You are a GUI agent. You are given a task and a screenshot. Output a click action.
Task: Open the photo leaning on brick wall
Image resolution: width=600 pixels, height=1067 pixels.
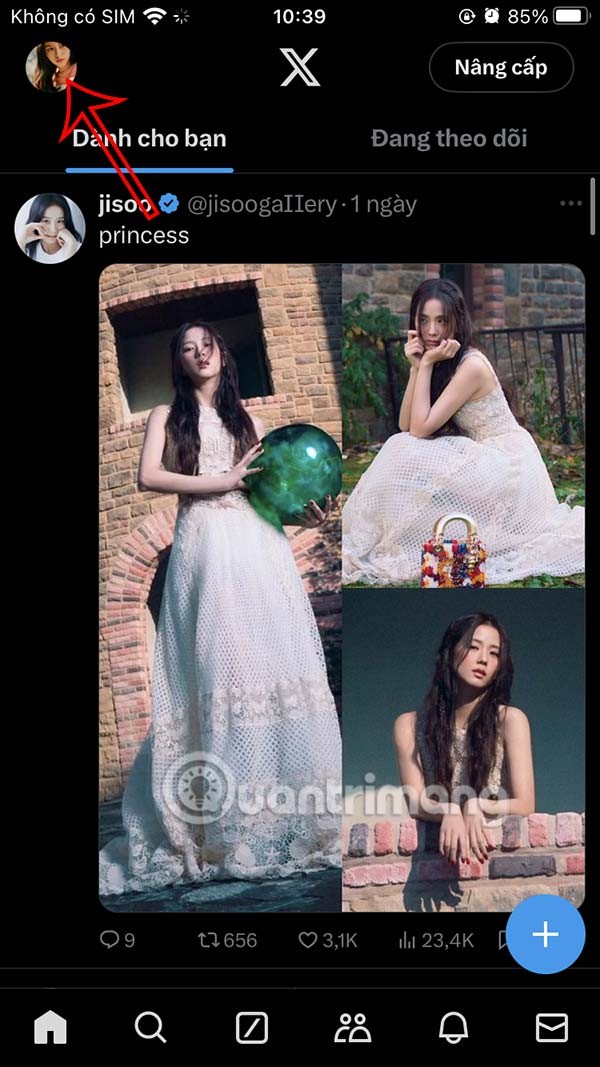coord(464,750)
